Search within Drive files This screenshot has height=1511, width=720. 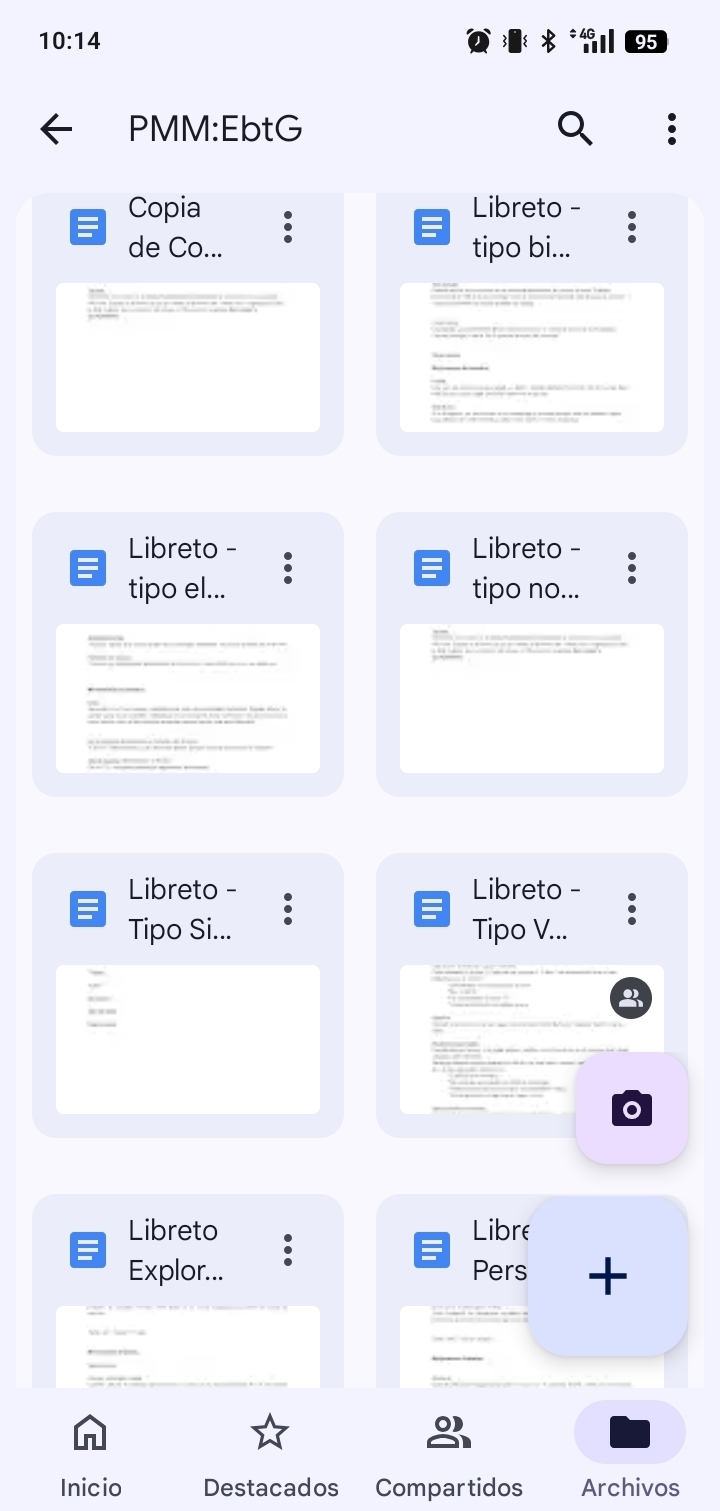tap(575, 129)
